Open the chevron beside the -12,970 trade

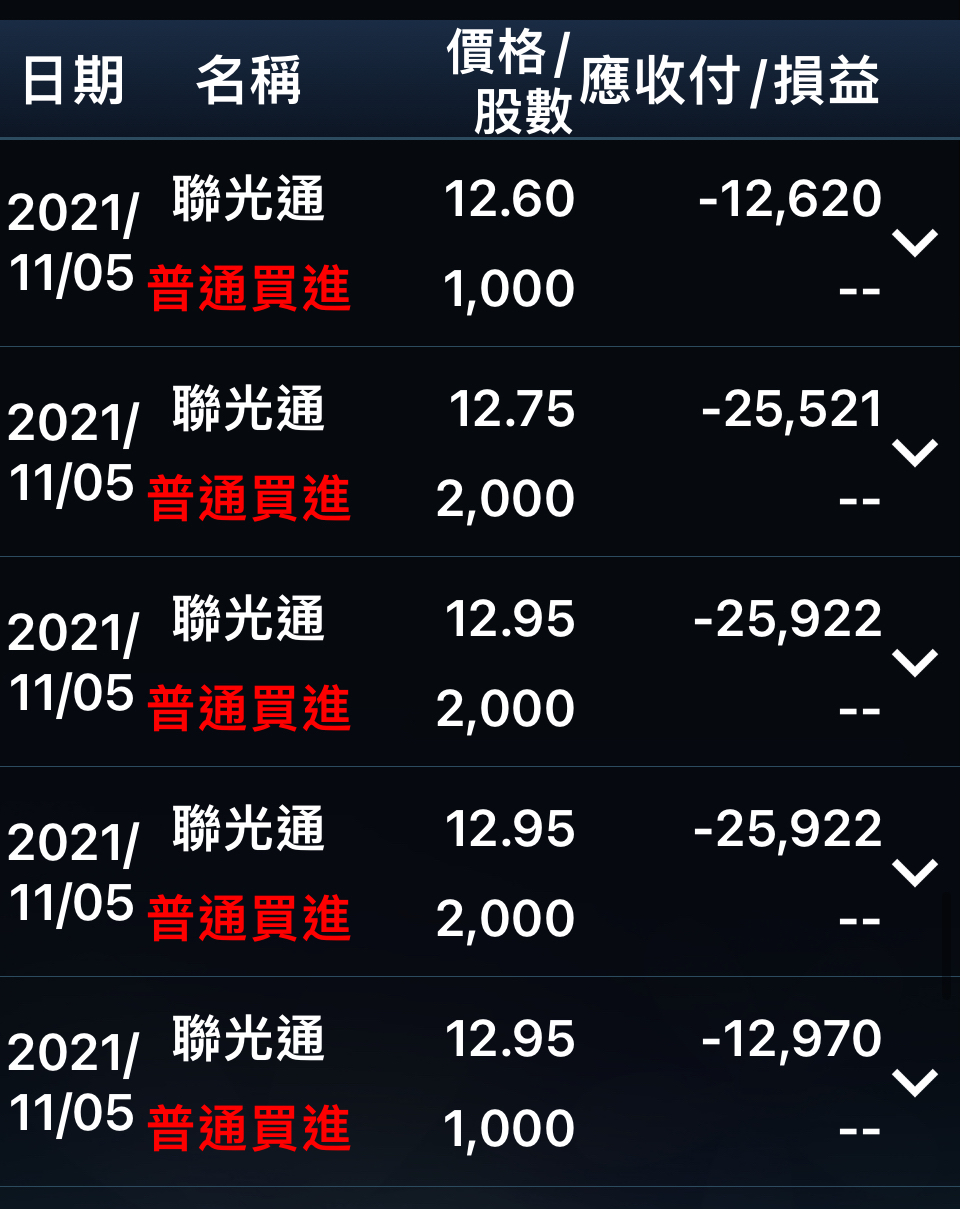tap(915, 1083)
